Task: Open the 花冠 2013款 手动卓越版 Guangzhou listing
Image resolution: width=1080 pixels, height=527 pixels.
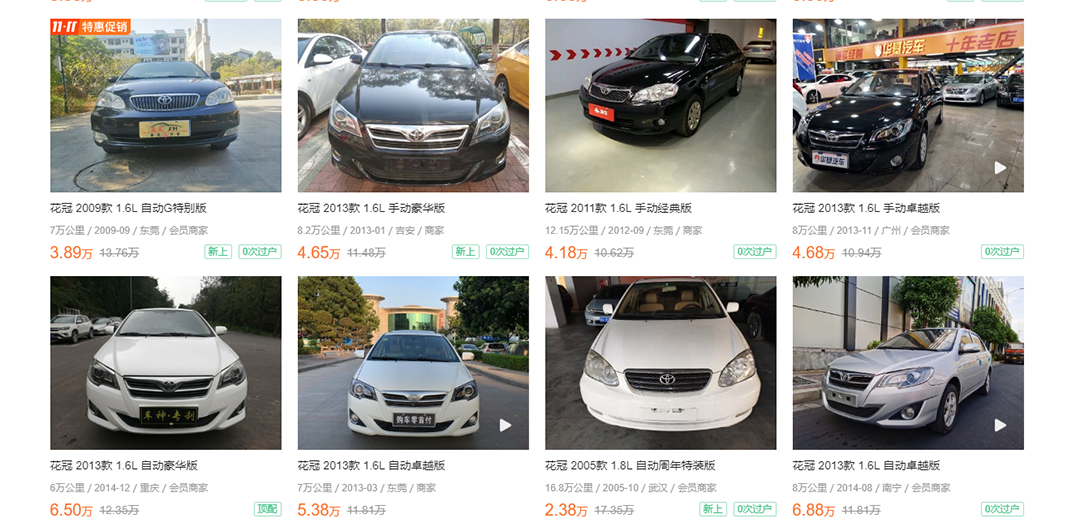Action: (866, 208)
